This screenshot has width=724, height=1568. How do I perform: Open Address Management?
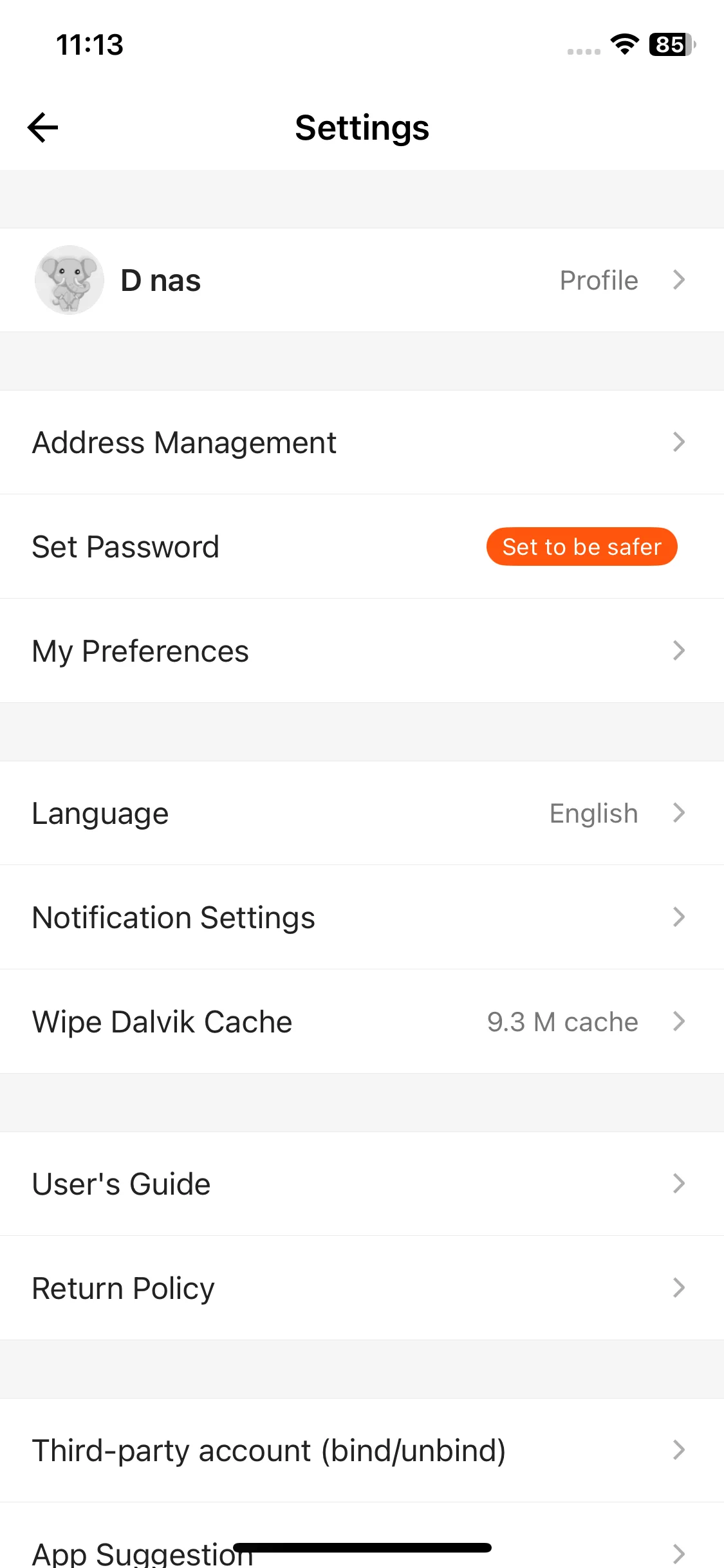tap(362, 443)
